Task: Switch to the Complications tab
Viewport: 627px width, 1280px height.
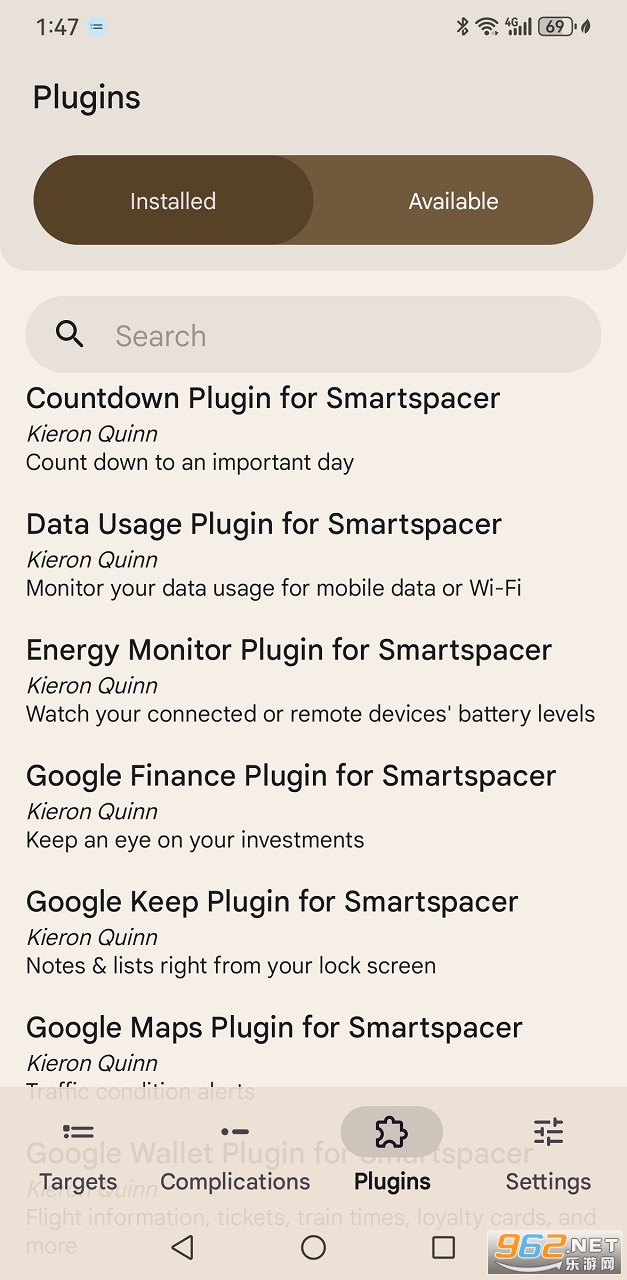Action: 235,1156
